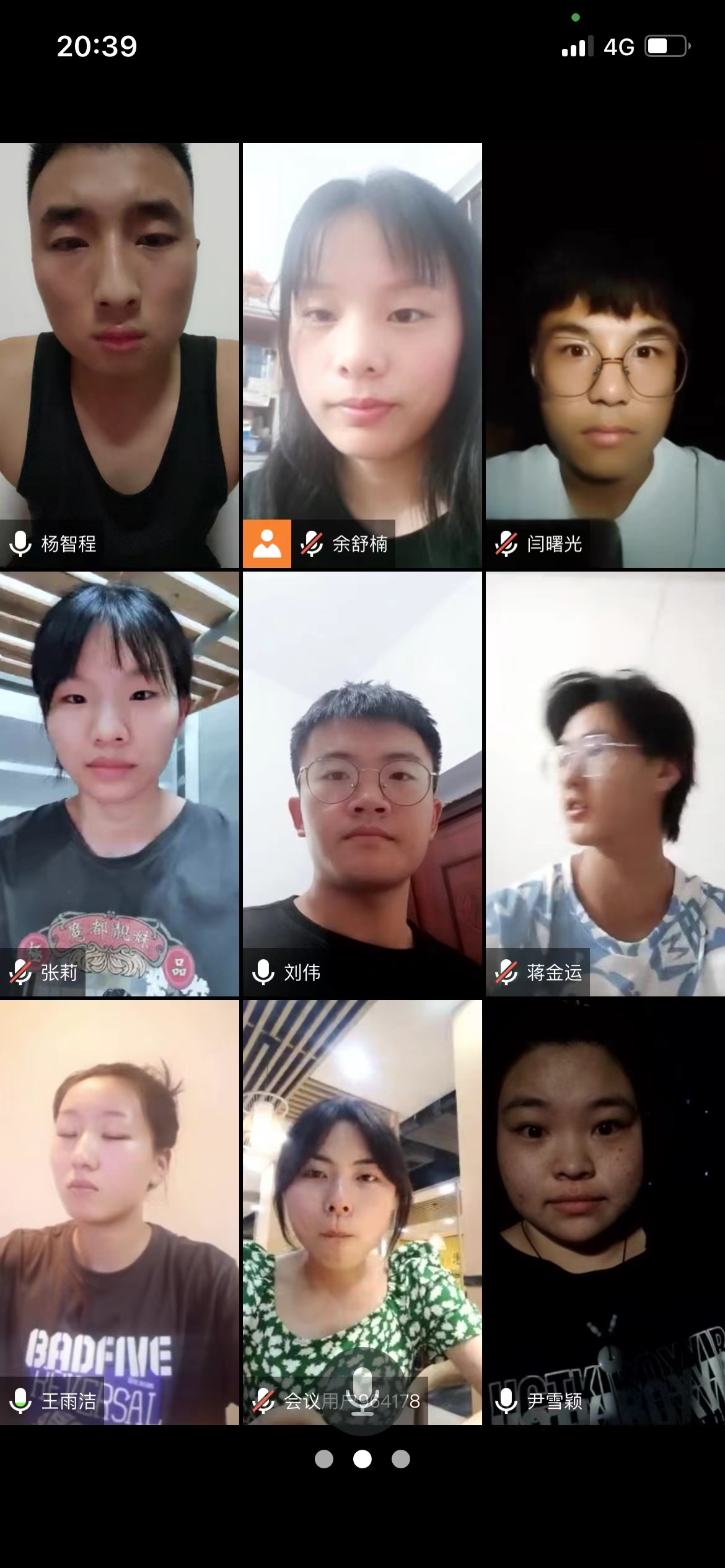This screenshot has width=725, height=1568.
Task: Go to the third page dot
Action: [x=401, y=1460]
